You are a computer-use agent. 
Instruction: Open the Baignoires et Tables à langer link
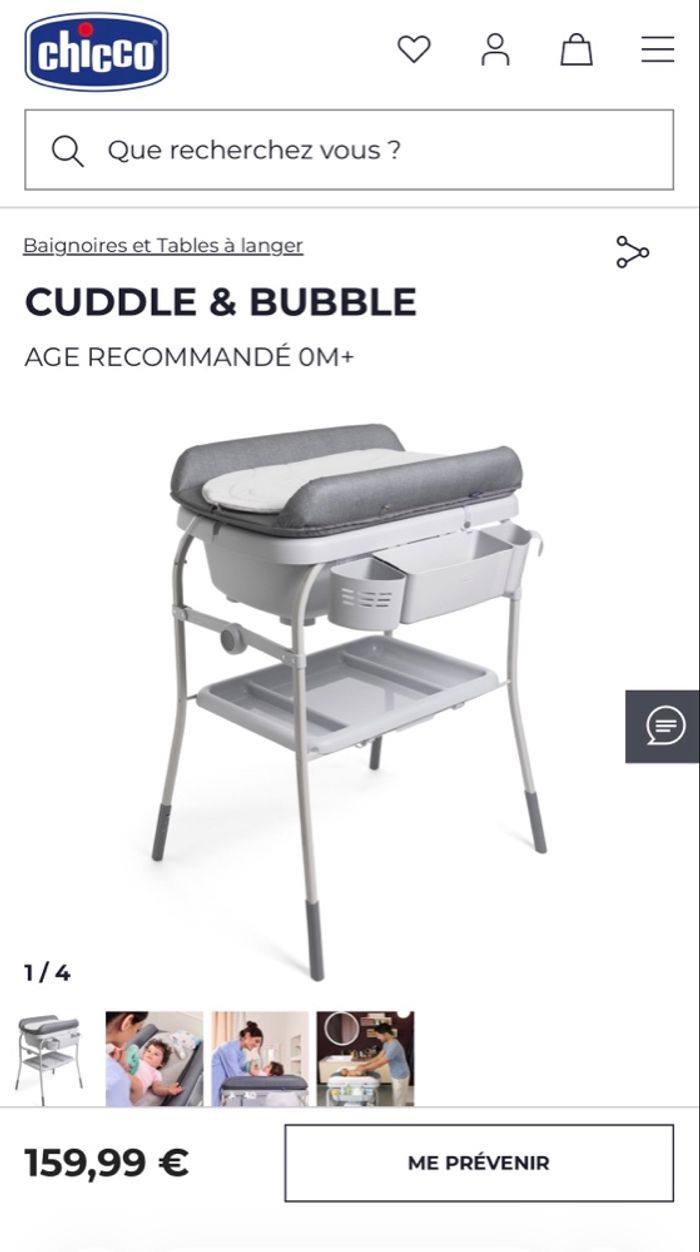click(163, 245)
